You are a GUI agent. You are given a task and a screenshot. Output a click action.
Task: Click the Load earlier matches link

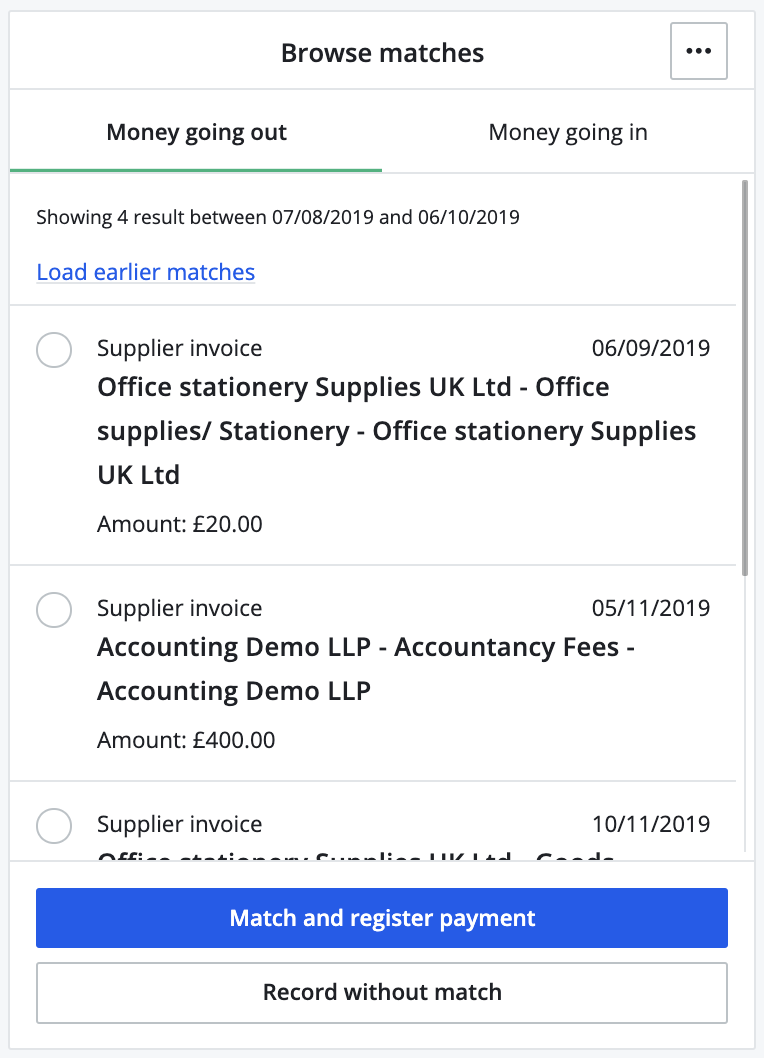click(146, 272)
